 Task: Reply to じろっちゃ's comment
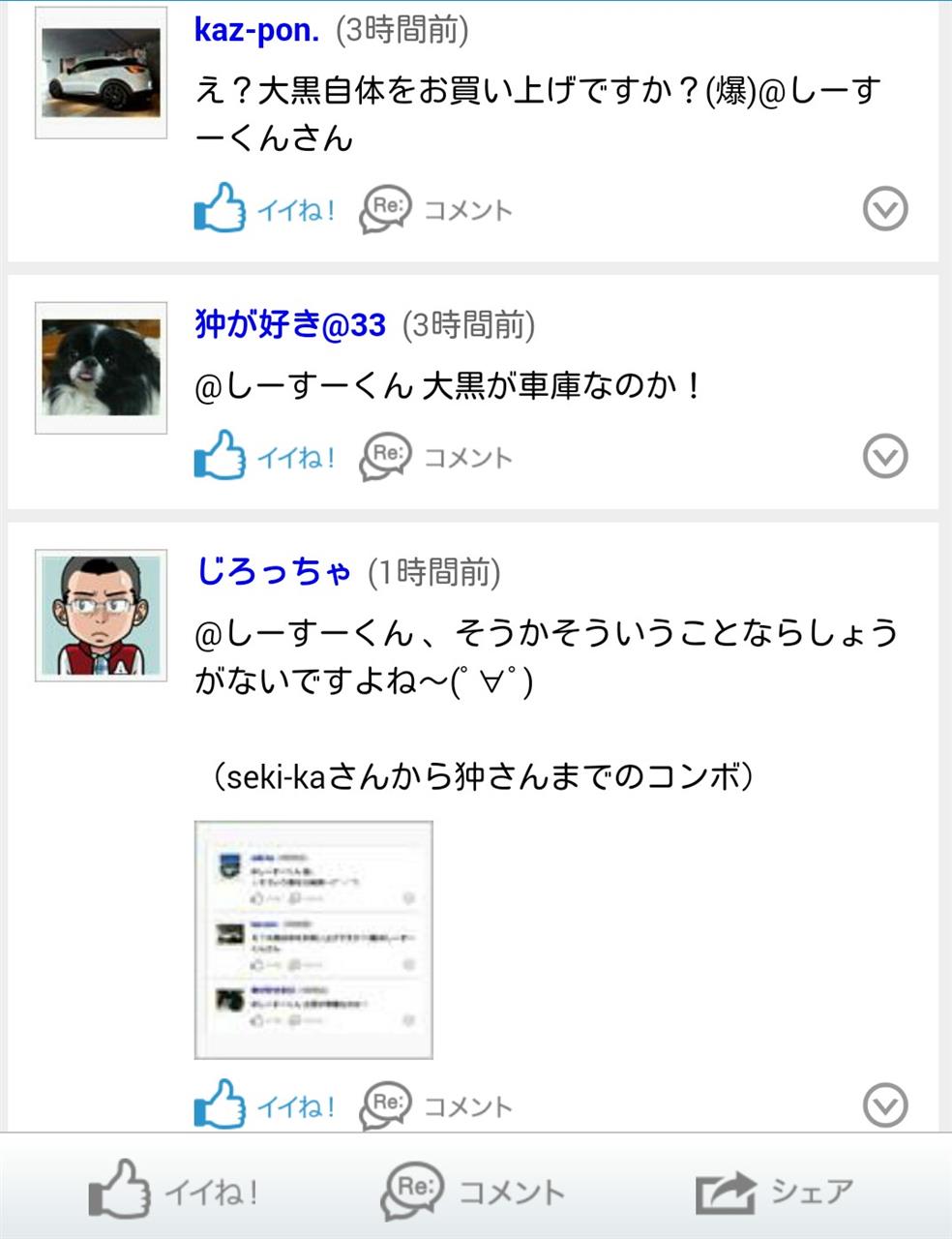[x=436, y=1105]
